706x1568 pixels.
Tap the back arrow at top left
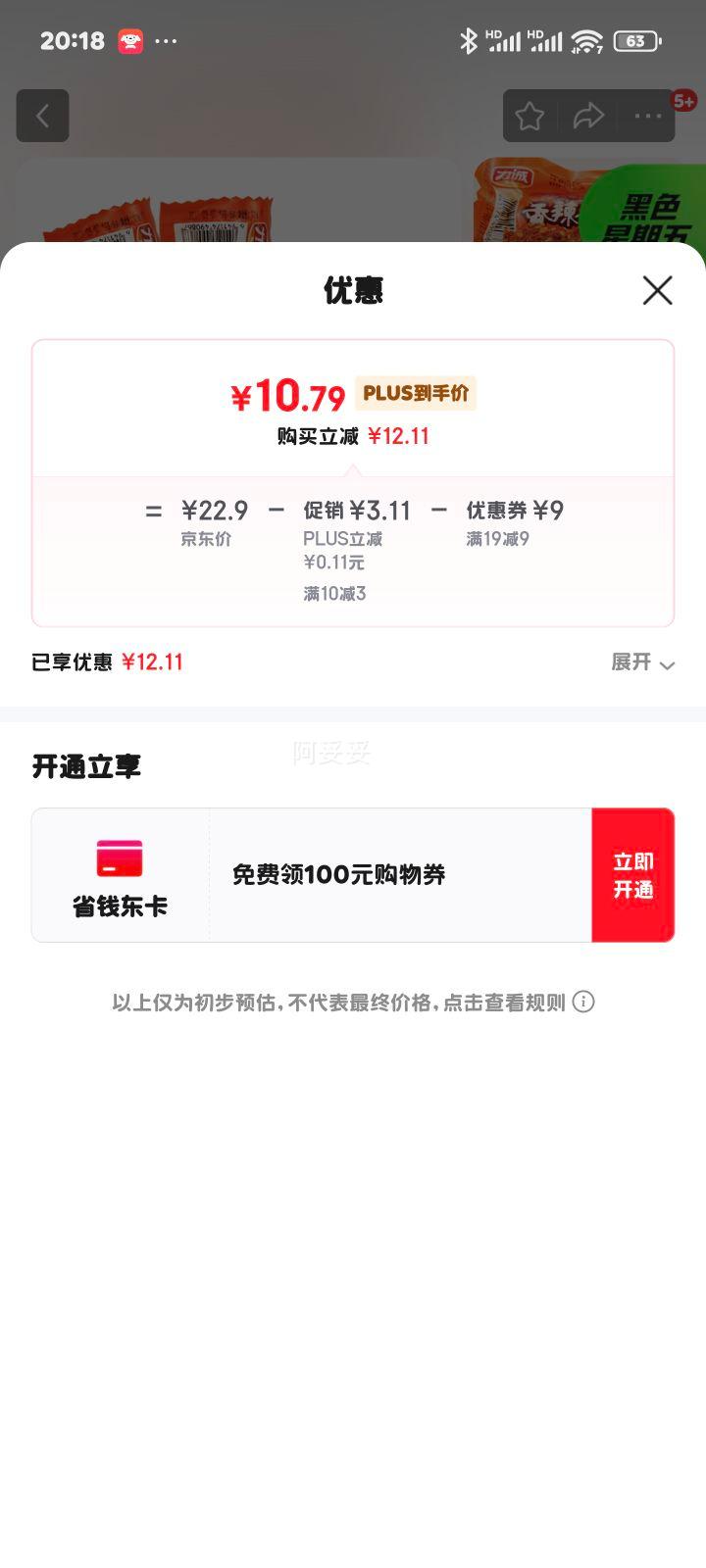[x=42, y=116]
